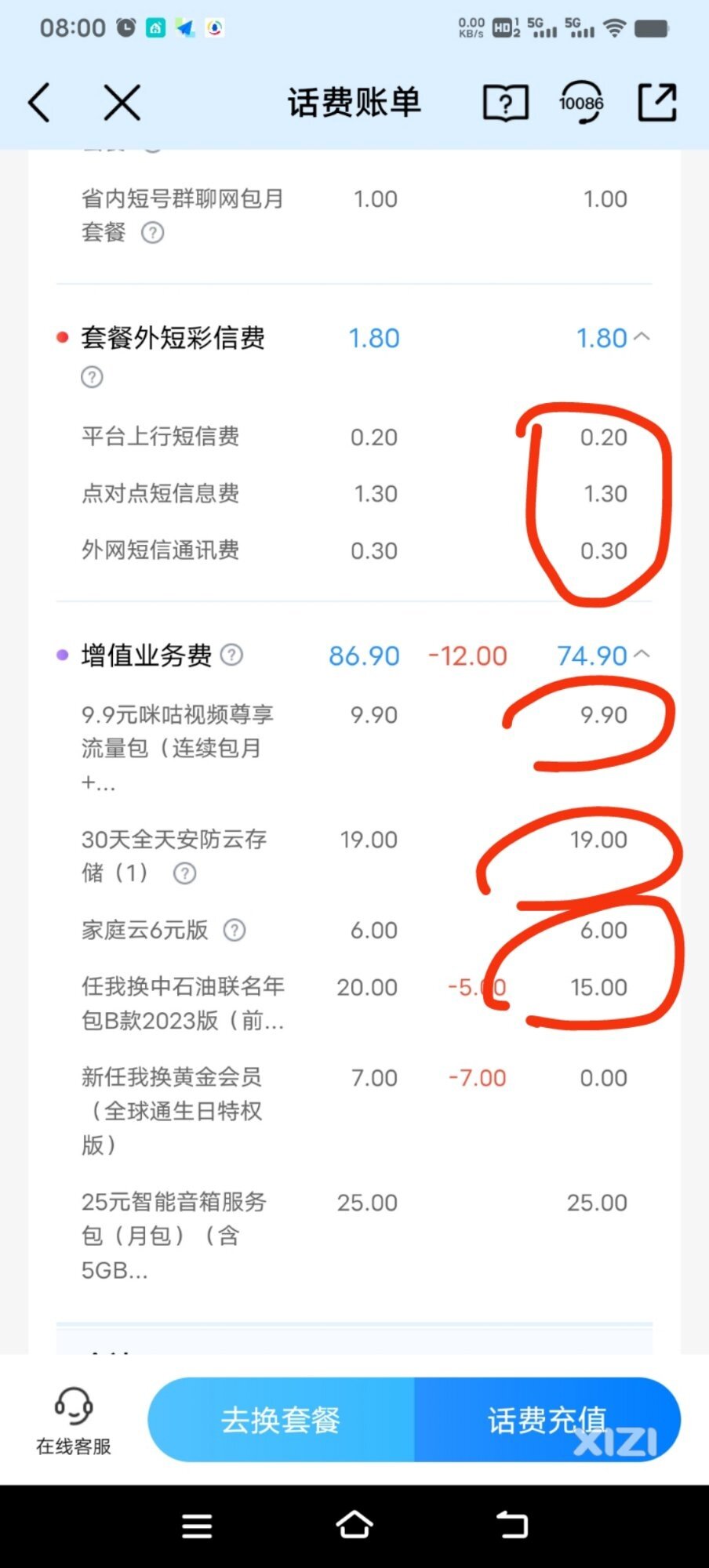Close the bill page with the X icon
709x1568 pixels.
(x=122, y=103)
